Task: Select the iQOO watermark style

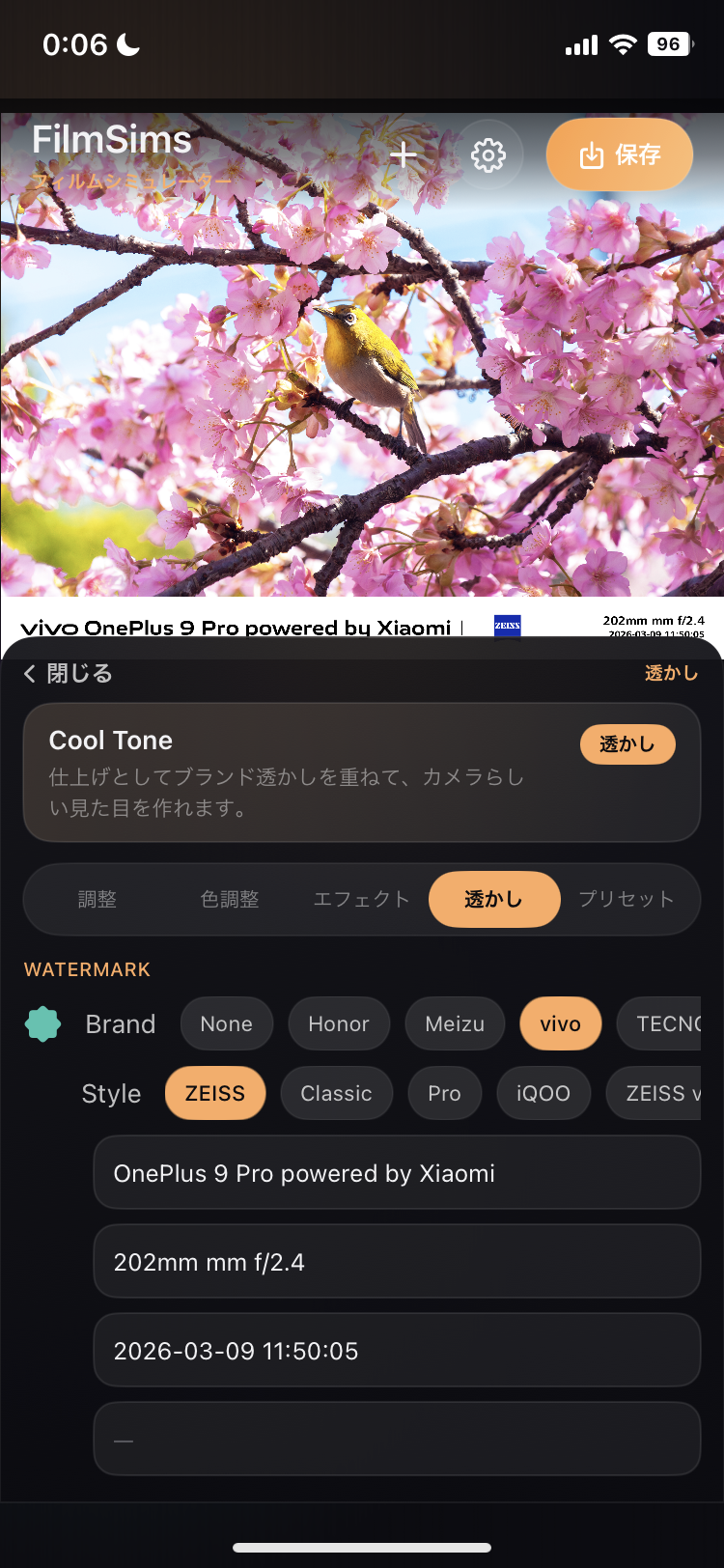Action: tap(543, 1093)
